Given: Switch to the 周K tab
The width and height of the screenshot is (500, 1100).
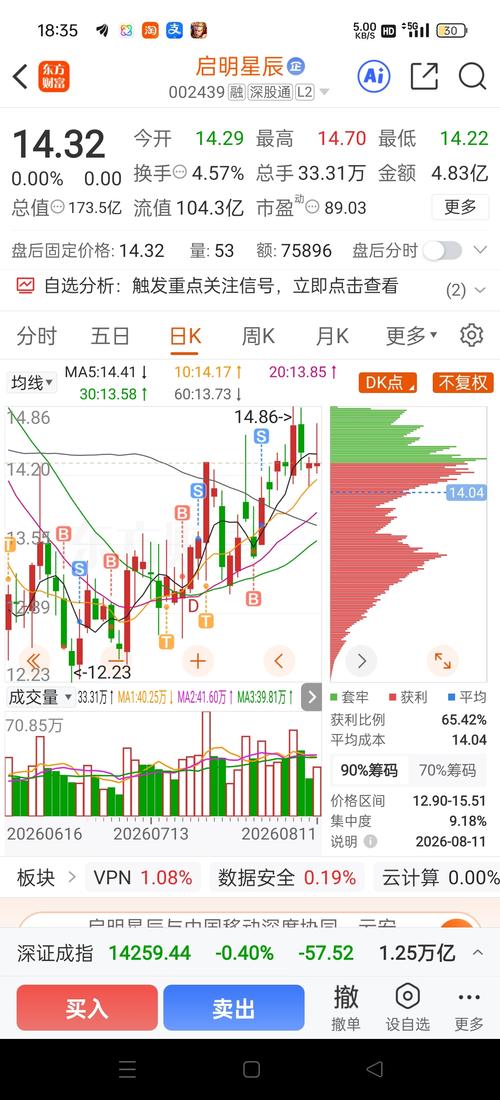Looking at the screenshot, I should 258,336.
